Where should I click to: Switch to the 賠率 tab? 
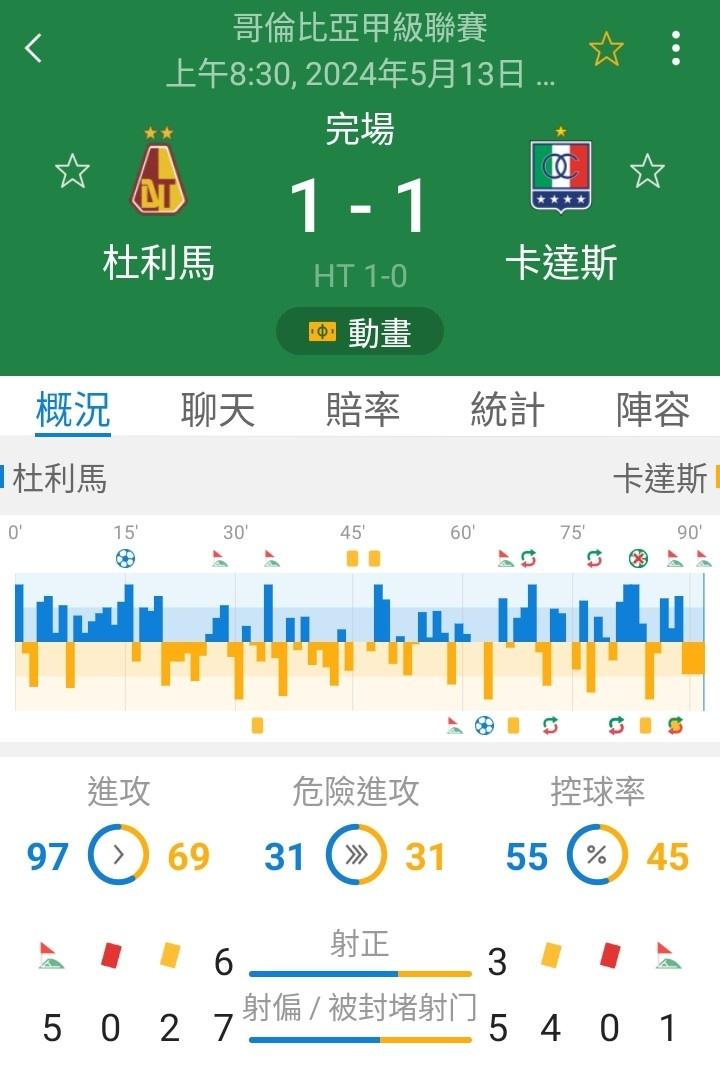pos(362,410)
